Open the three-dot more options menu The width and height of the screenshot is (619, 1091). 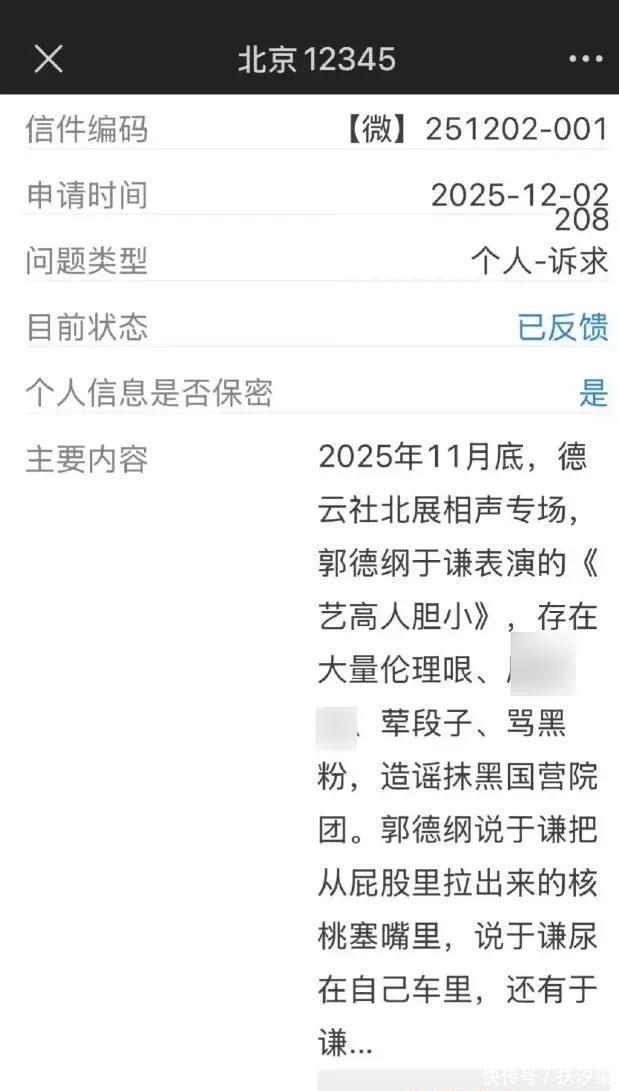[x=585, y=60]
